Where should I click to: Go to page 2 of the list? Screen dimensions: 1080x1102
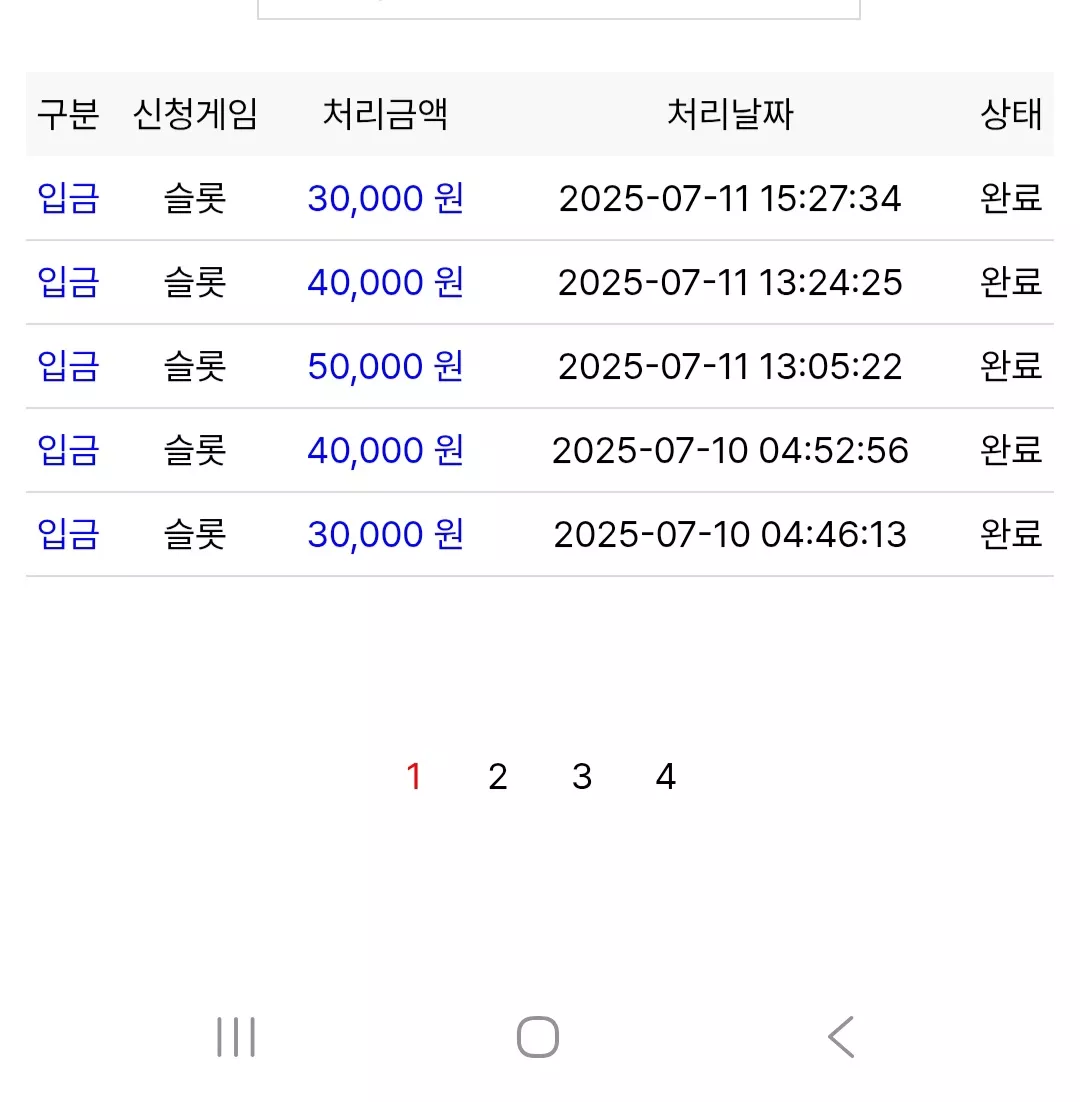(x=497, y=777)
